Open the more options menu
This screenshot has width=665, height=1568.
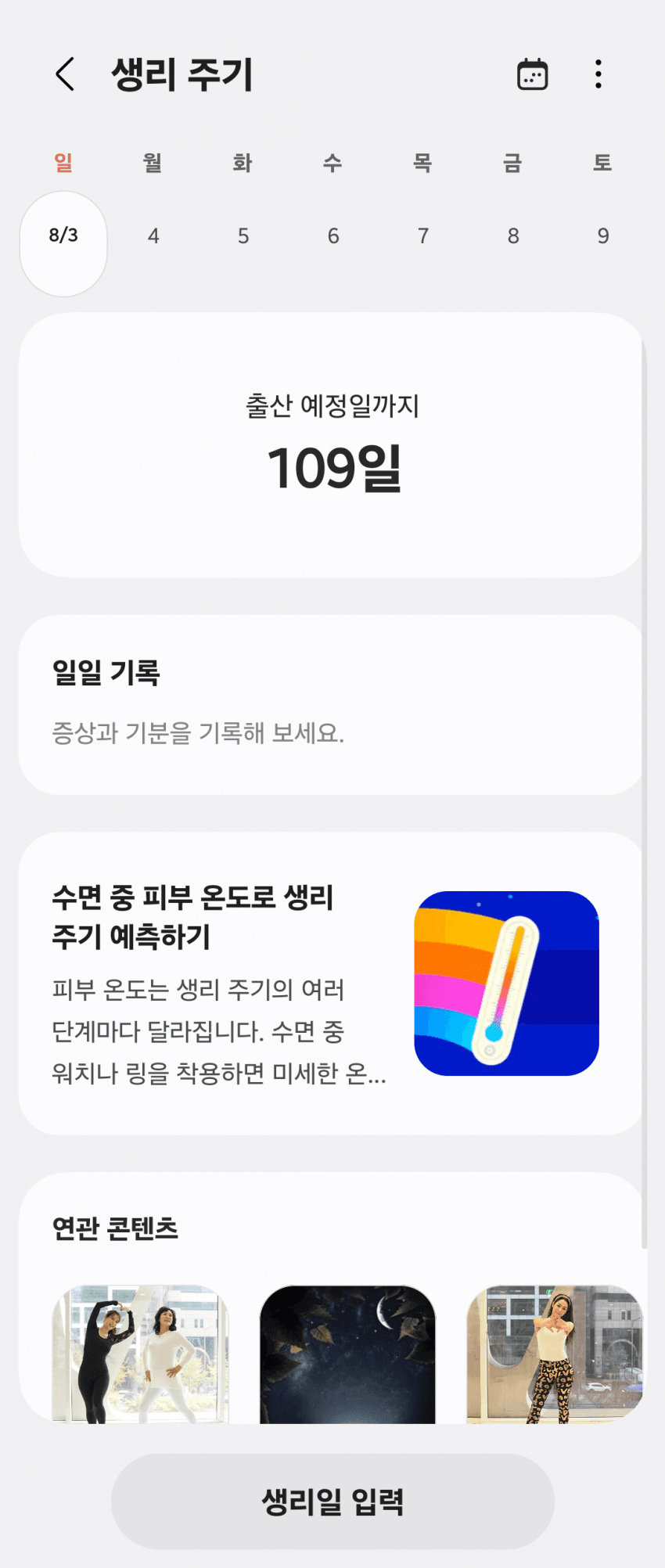tap(598, 74)
